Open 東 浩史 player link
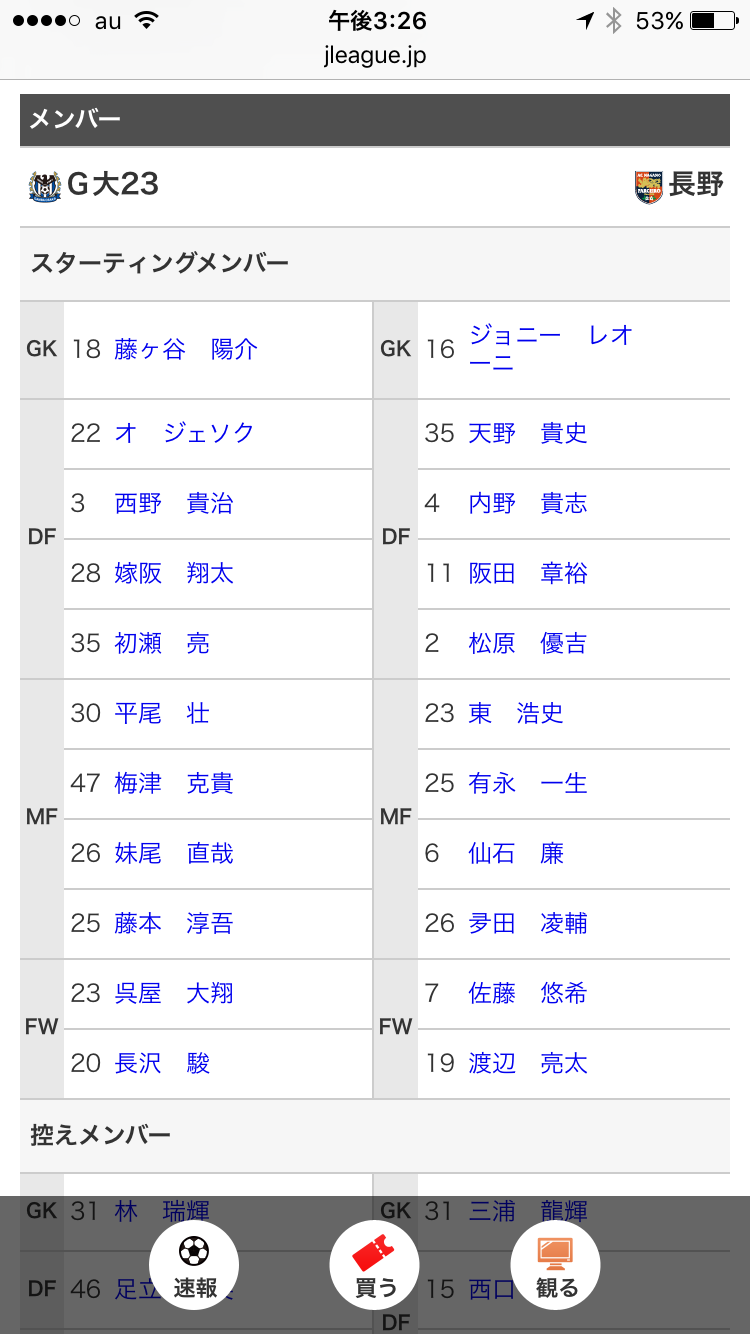The width and height of the screenshot is (750, 1334). [x=515, y=713]
